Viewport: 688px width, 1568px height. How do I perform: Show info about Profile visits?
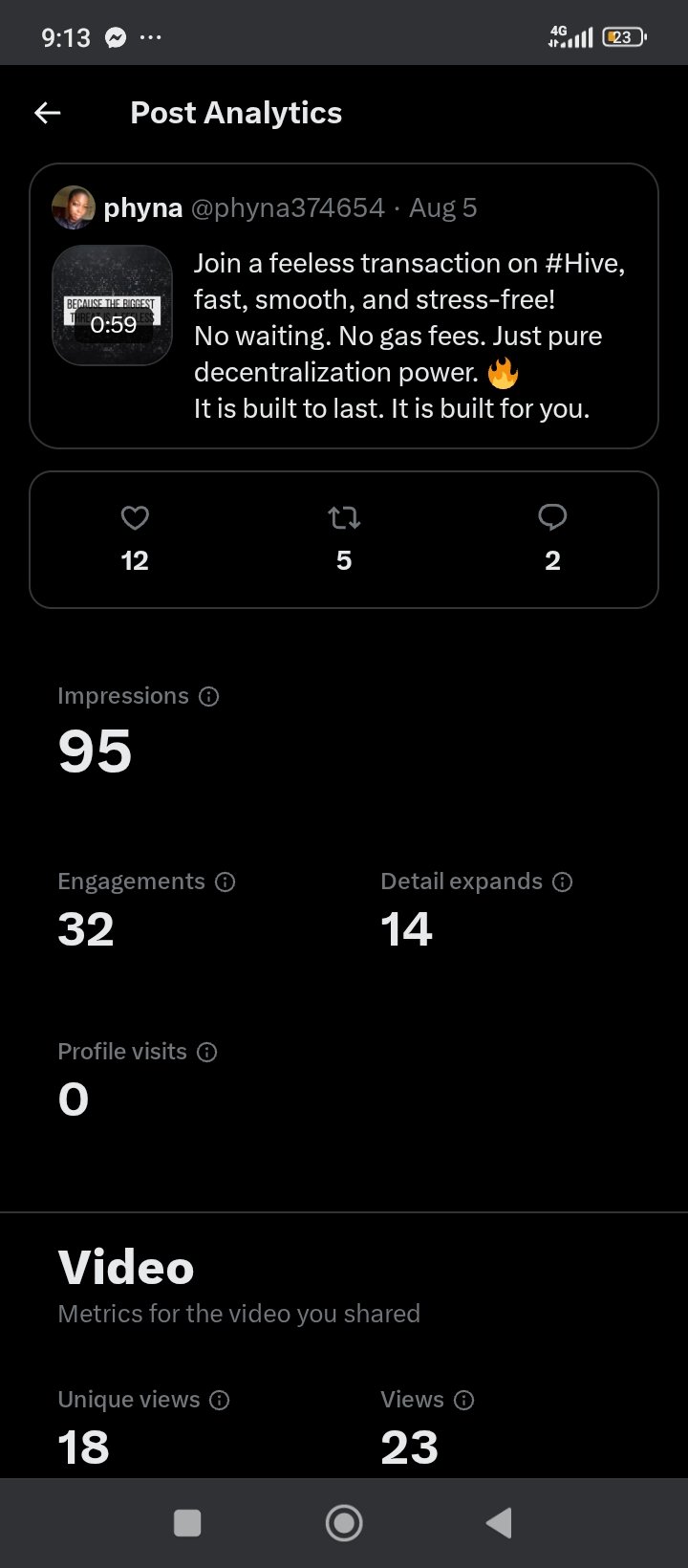207,1053
